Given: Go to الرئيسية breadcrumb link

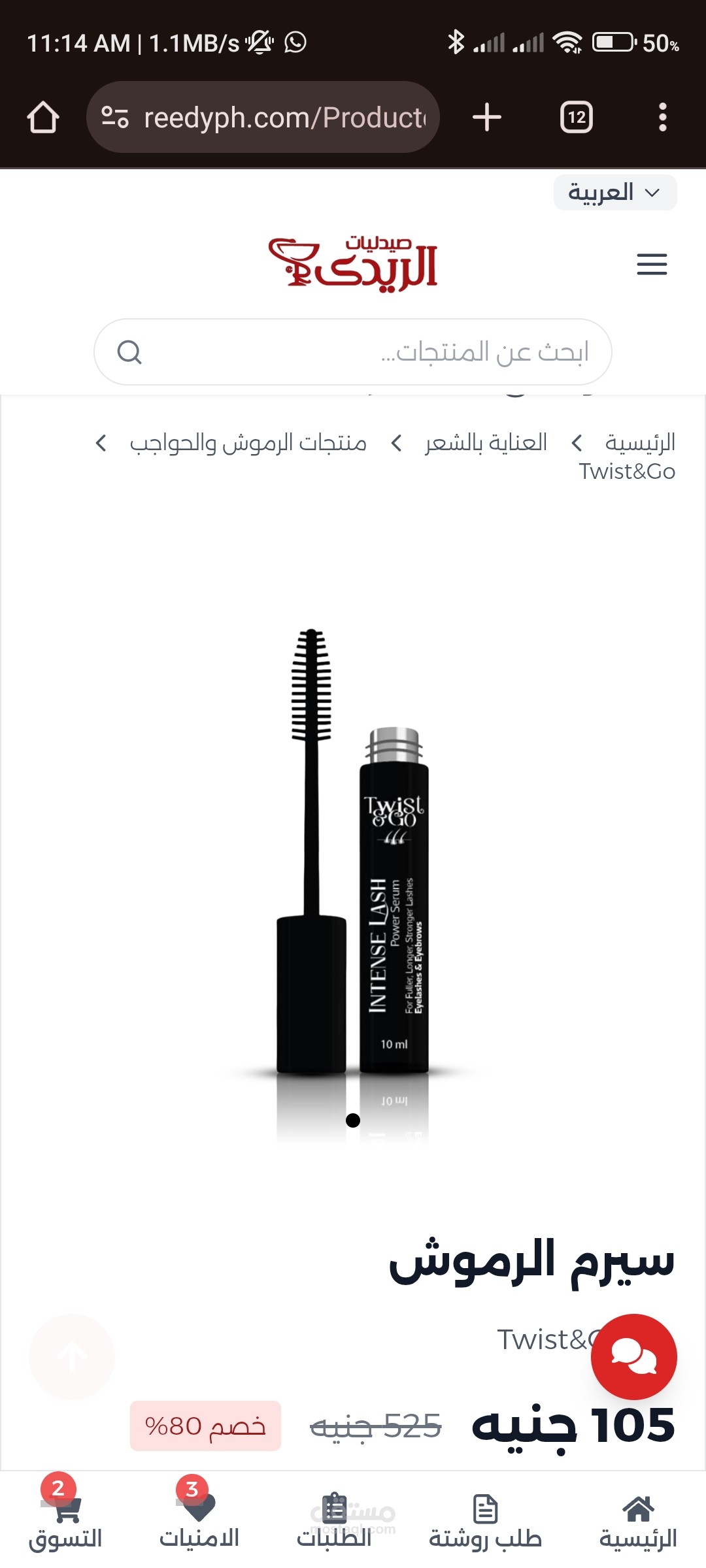Looking at the screenshot, I should (640, 443).
